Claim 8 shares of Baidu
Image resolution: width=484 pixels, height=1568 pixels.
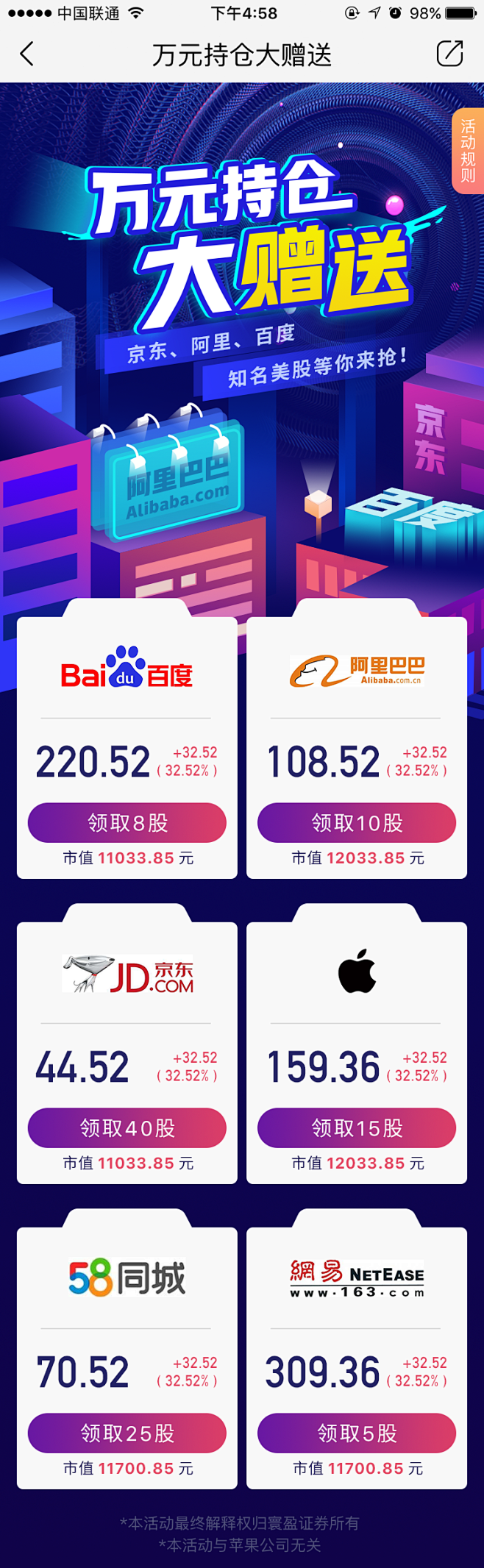[x=127, y=822]
